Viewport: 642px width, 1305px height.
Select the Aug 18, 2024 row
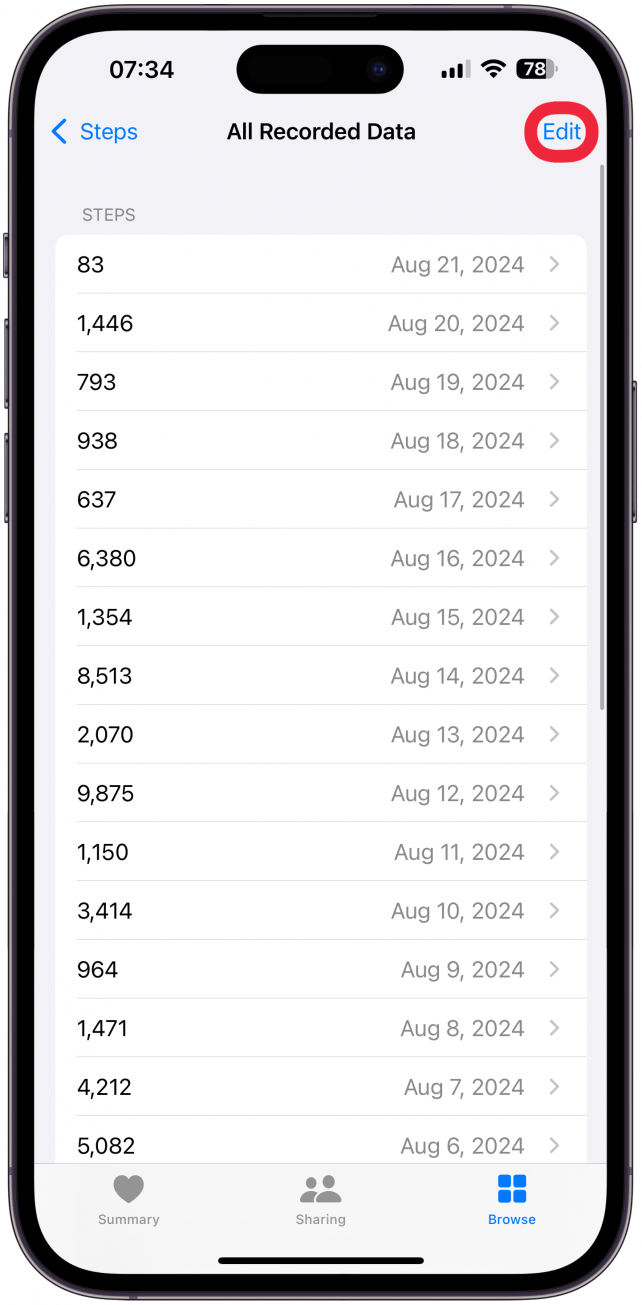320,441
